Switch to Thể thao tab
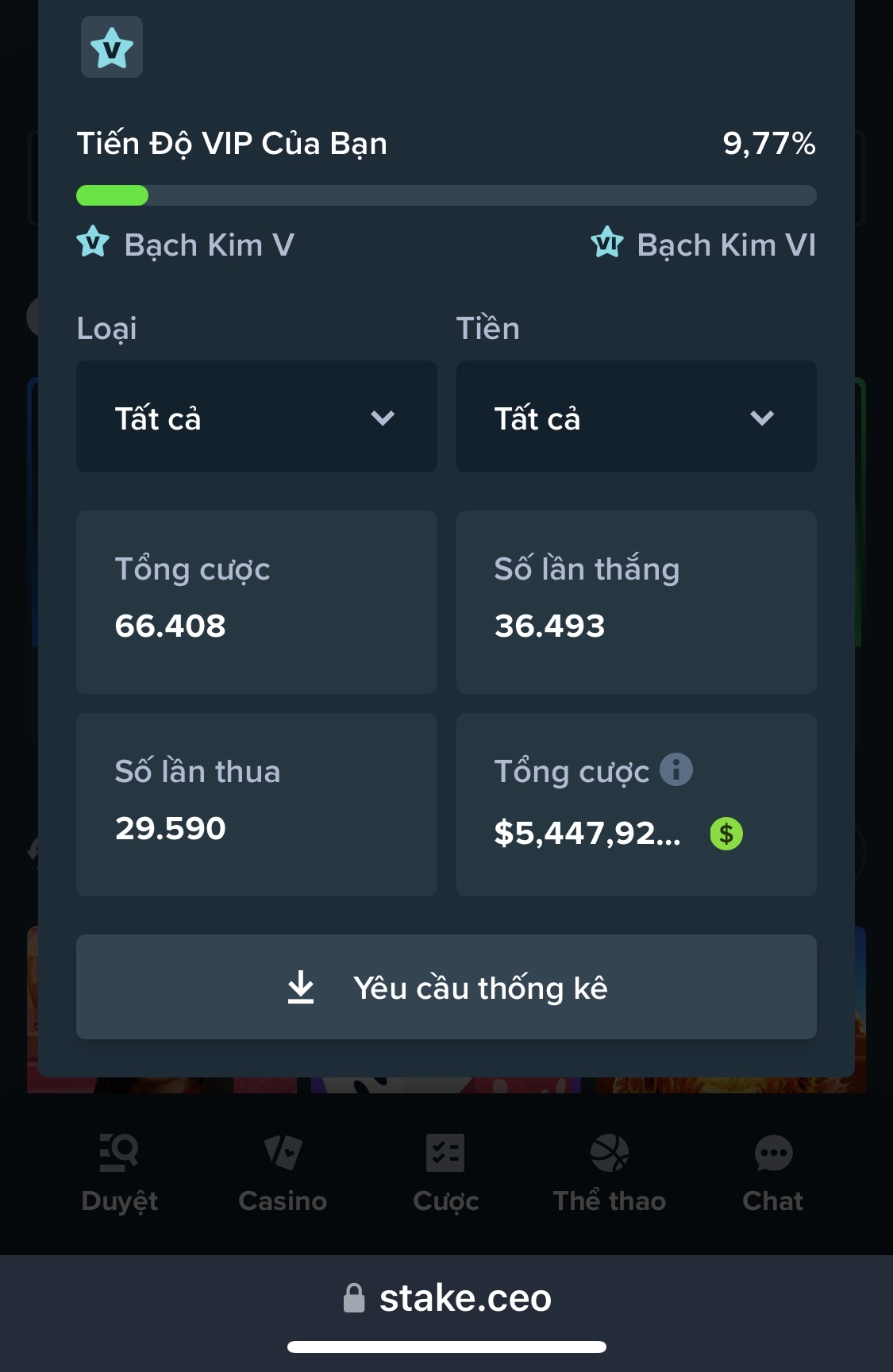Viewport: 893px width, 1372px height. (x=609, y=1173)
